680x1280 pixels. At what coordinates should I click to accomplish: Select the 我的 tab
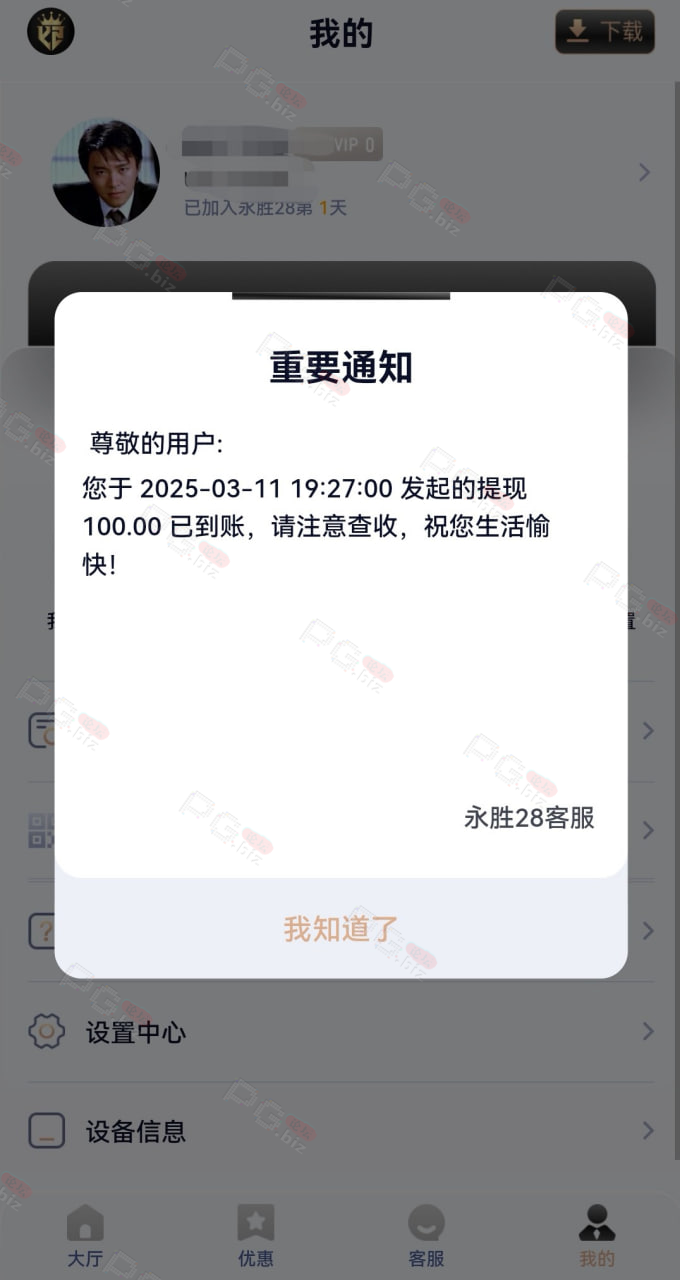pyautogui.click(x=597, y=1236)
